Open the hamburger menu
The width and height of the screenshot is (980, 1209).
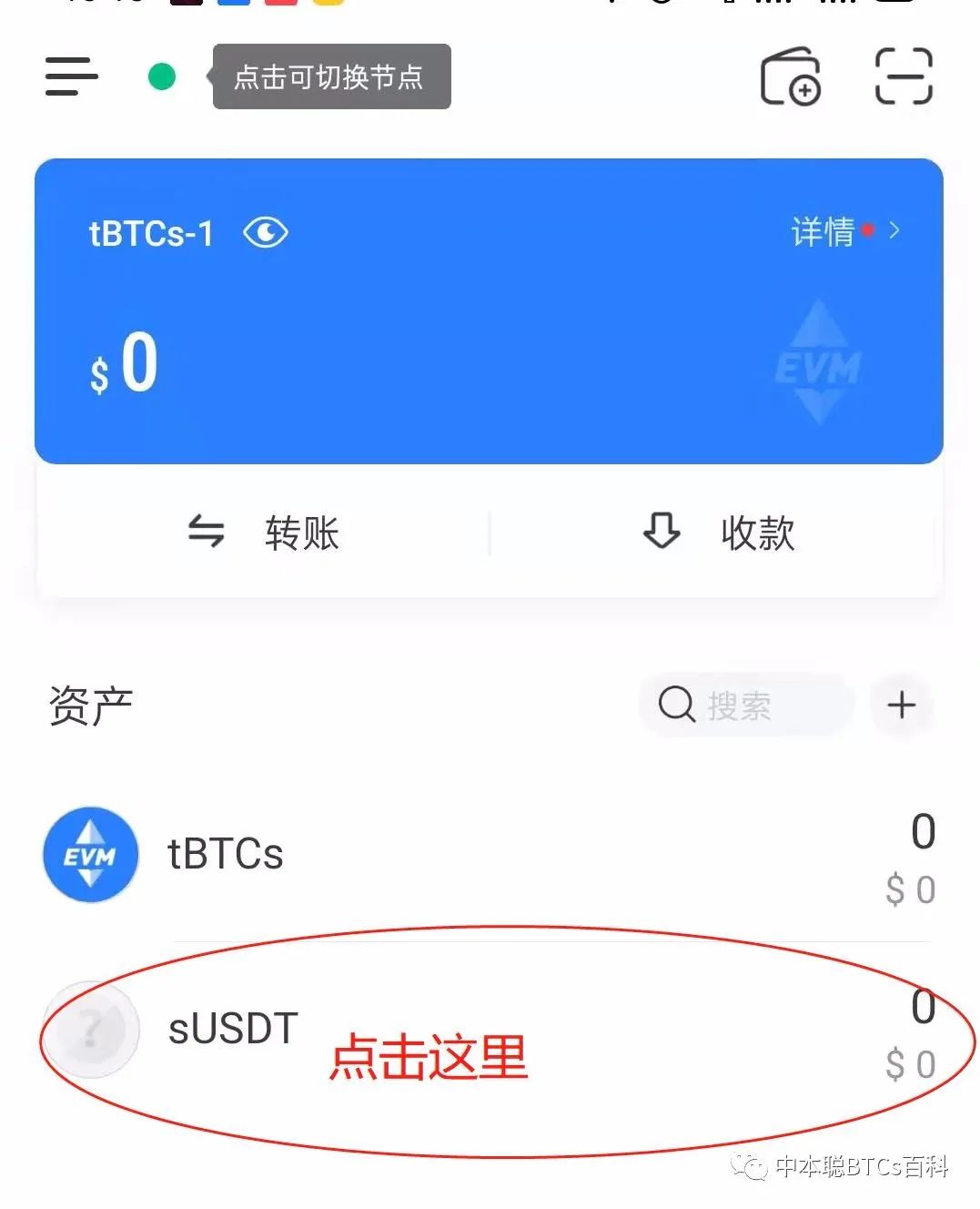point(70,77)
